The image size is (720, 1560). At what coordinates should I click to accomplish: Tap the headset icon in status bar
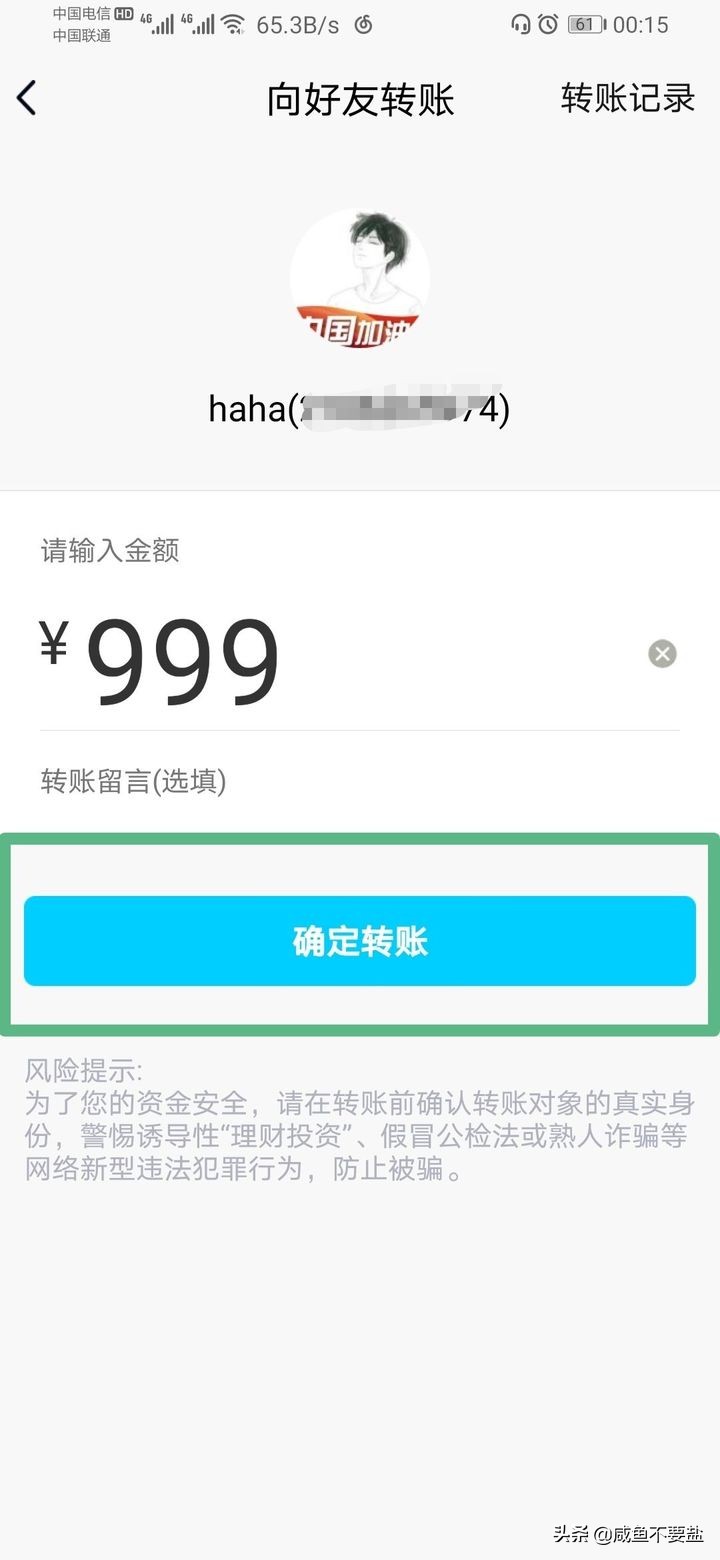pyautogui.click(x=521, y=24)
